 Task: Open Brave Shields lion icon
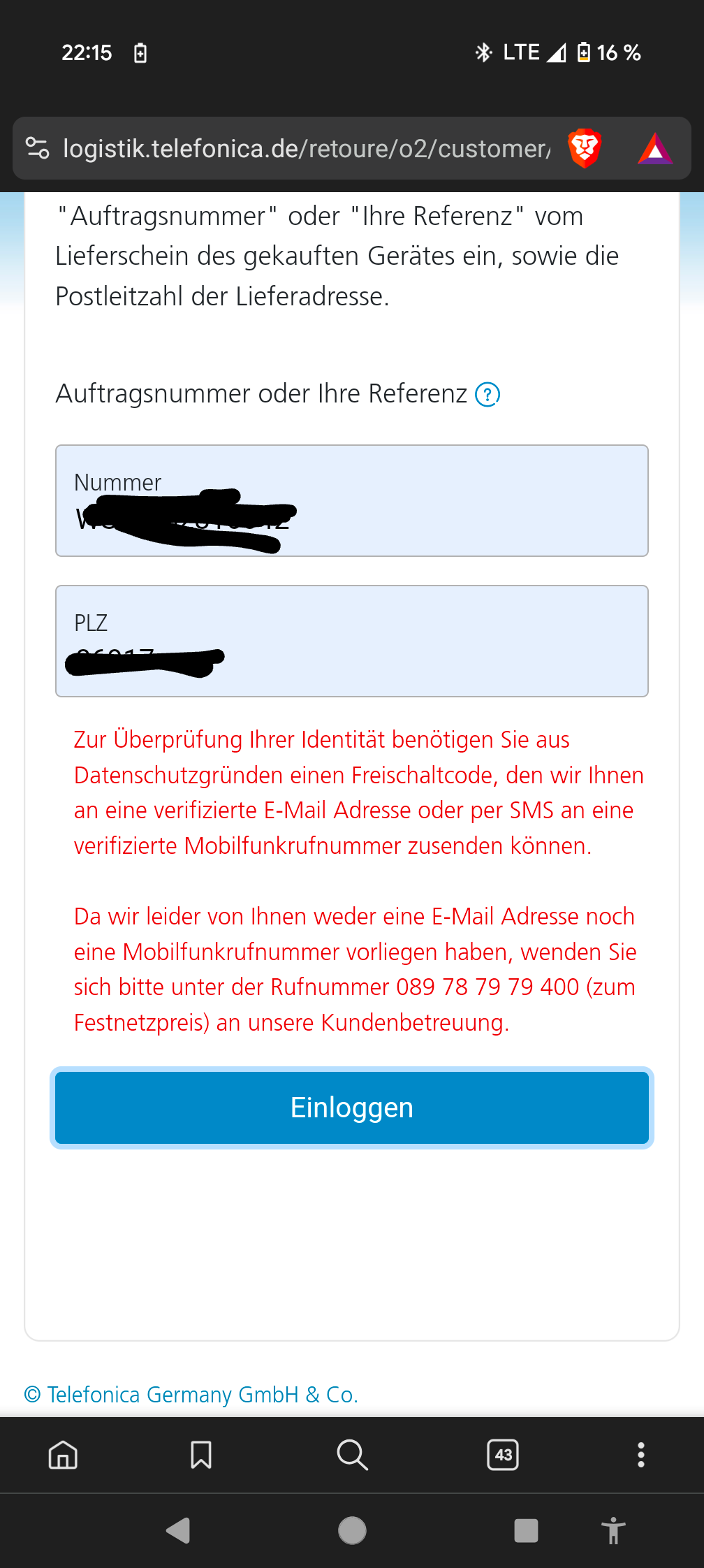[x=585, y=148]
